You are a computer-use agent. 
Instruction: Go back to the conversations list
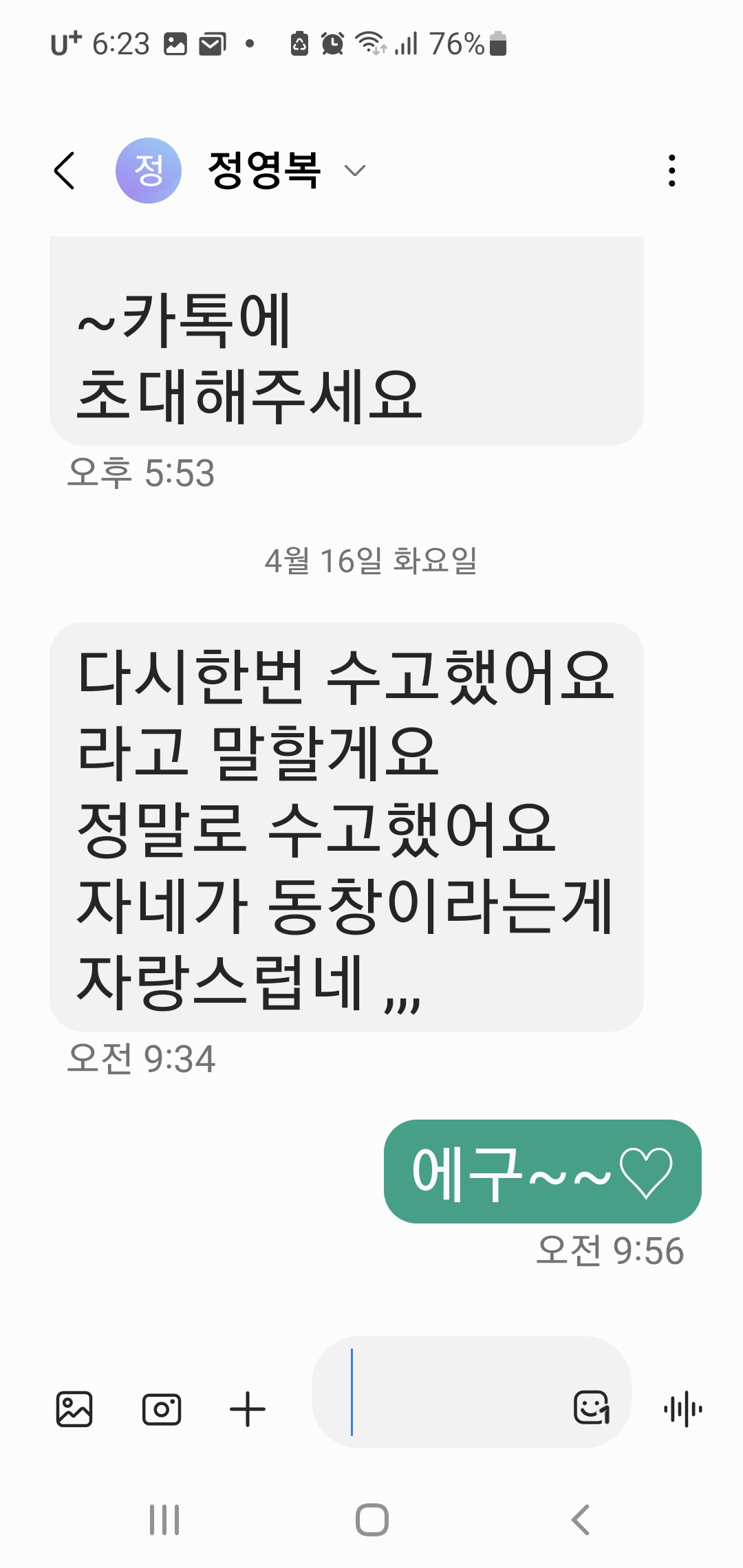(64, 171)
